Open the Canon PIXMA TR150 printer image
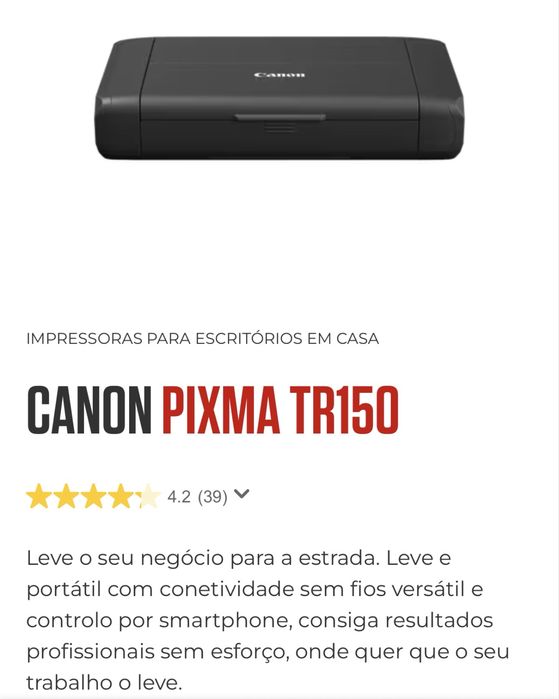Viewport: 559px width, 699px height. pyautogui.click(x=279, y=98)
